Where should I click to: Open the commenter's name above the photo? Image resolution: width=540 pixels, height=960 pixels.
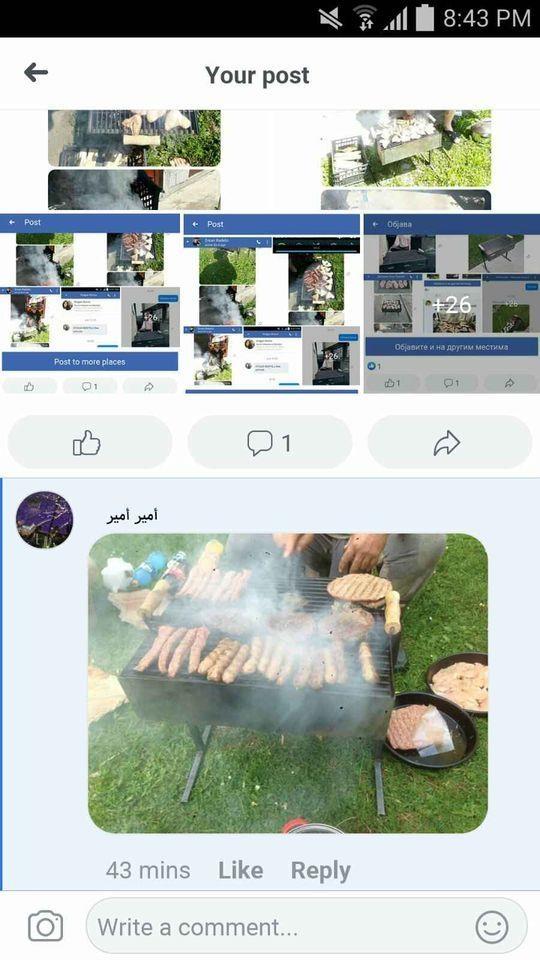click(x=132, y=516)
